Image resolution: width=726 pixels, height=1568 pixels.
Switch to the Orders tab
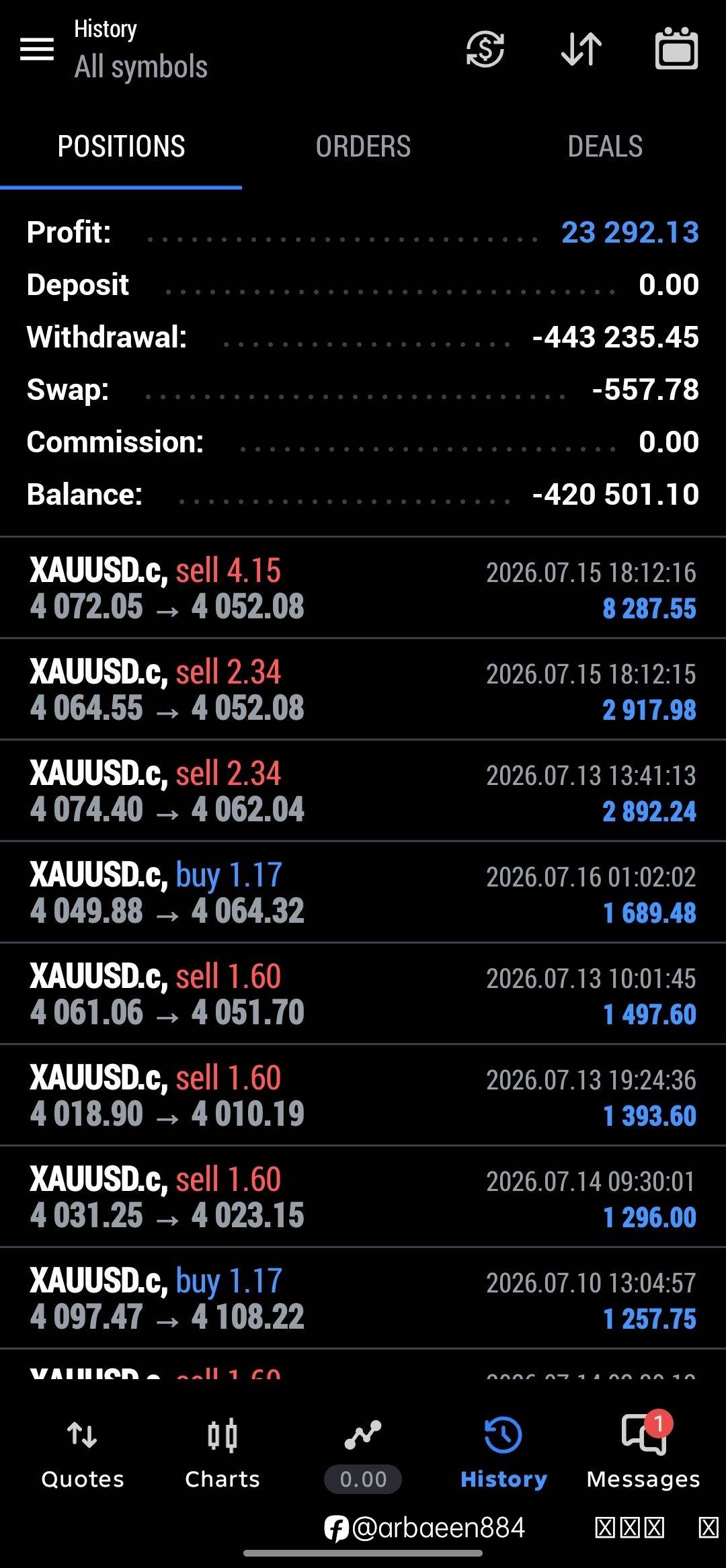[363, 147]
